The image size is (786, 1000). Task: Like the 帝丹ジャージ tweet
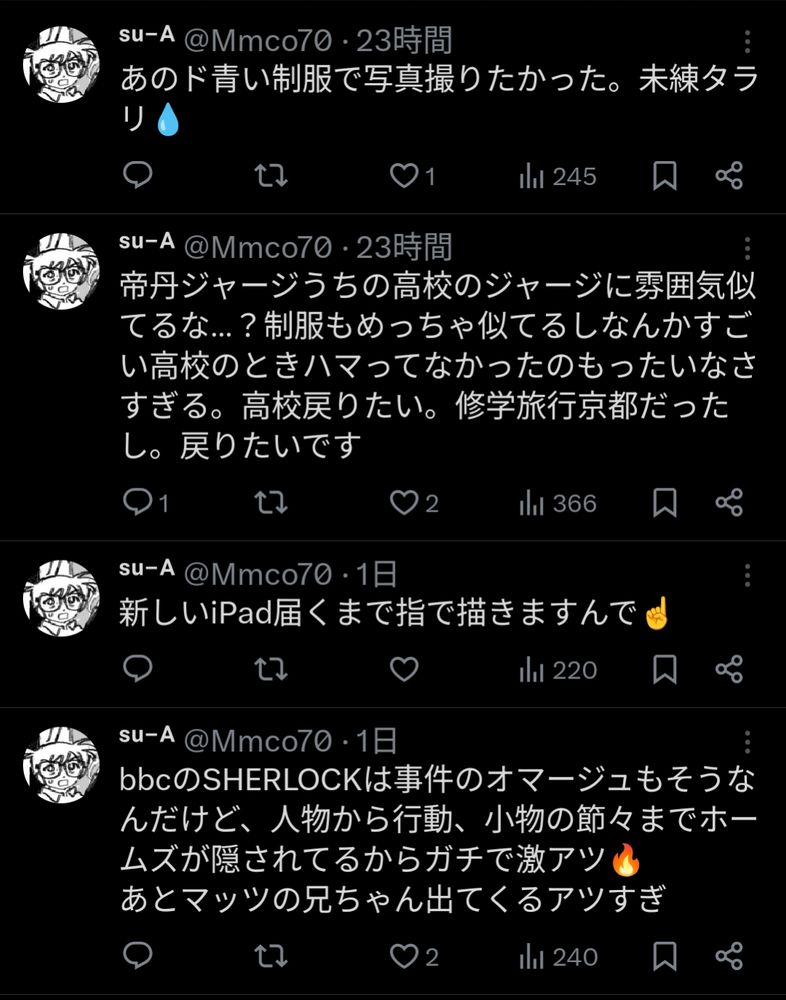tap(404, 503)
